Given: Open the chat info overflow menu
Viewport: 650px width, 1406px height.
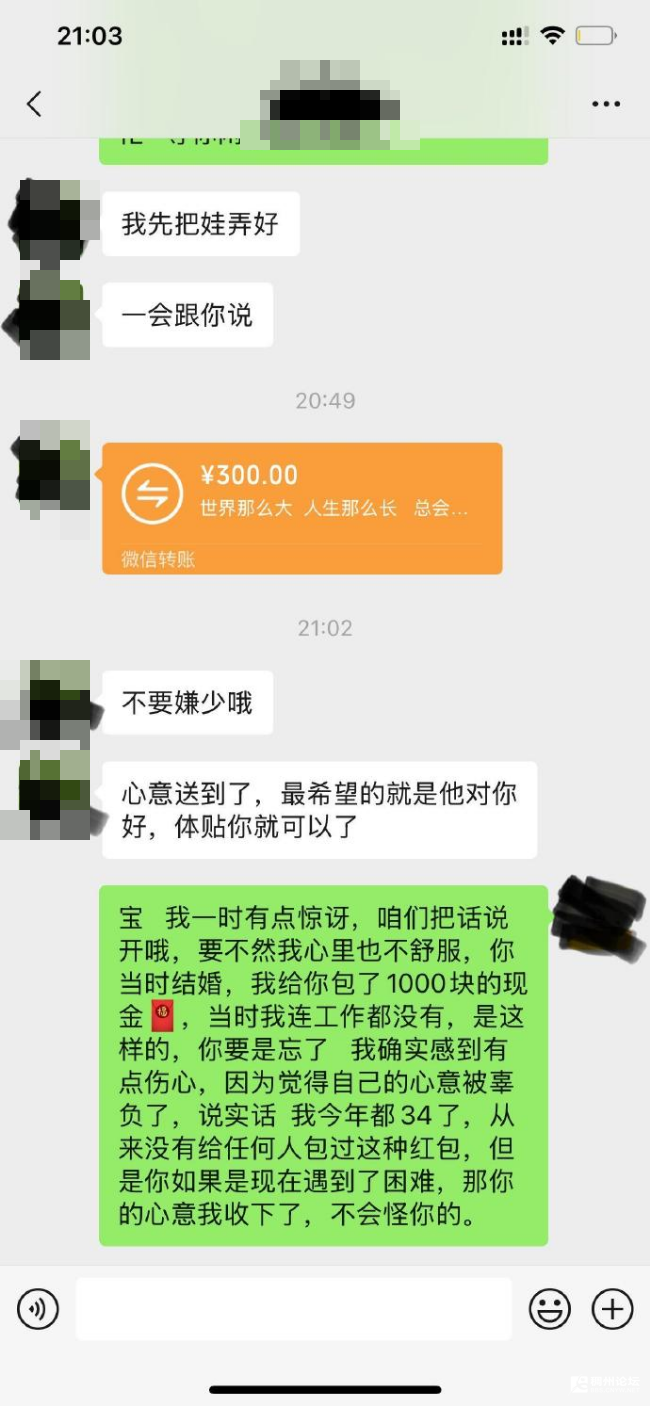Looking at the screenshot, I should tap(606, 104).
